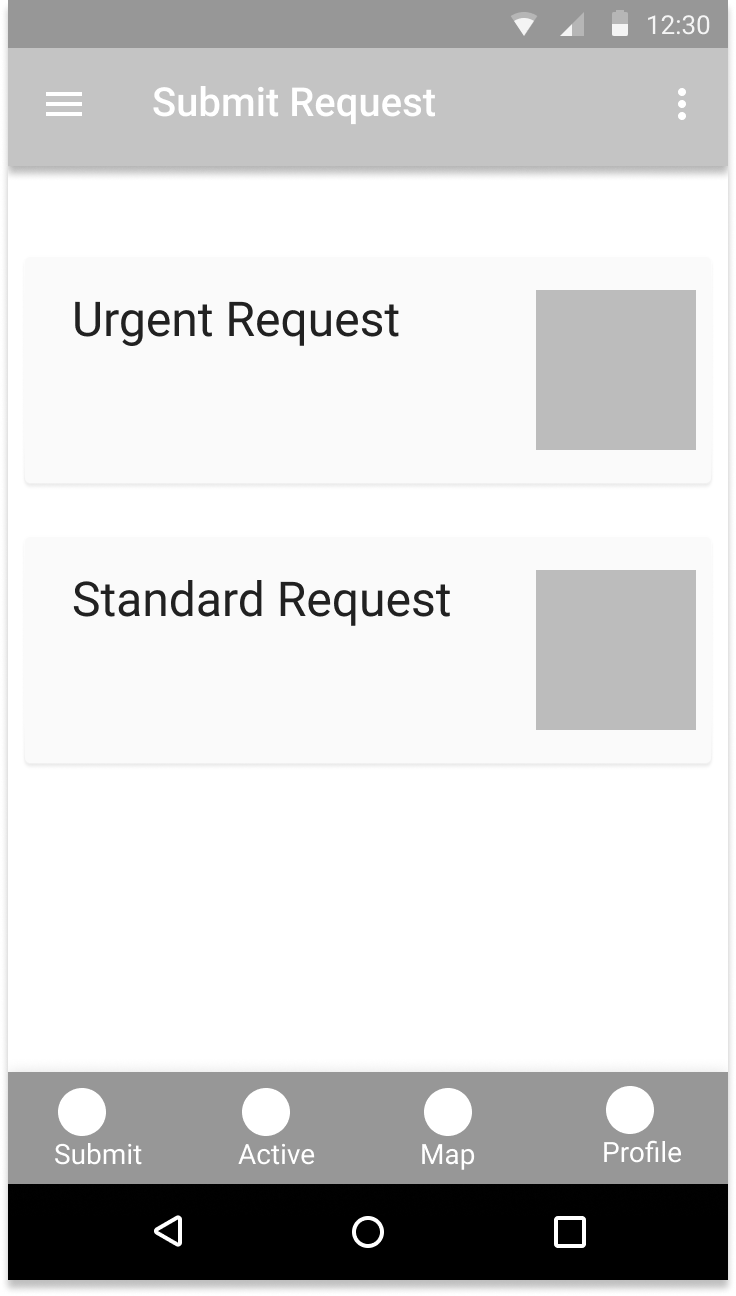The image size is (736, 1296).
Task: Select the Standard Request card
Action: [x=368, y=651]
